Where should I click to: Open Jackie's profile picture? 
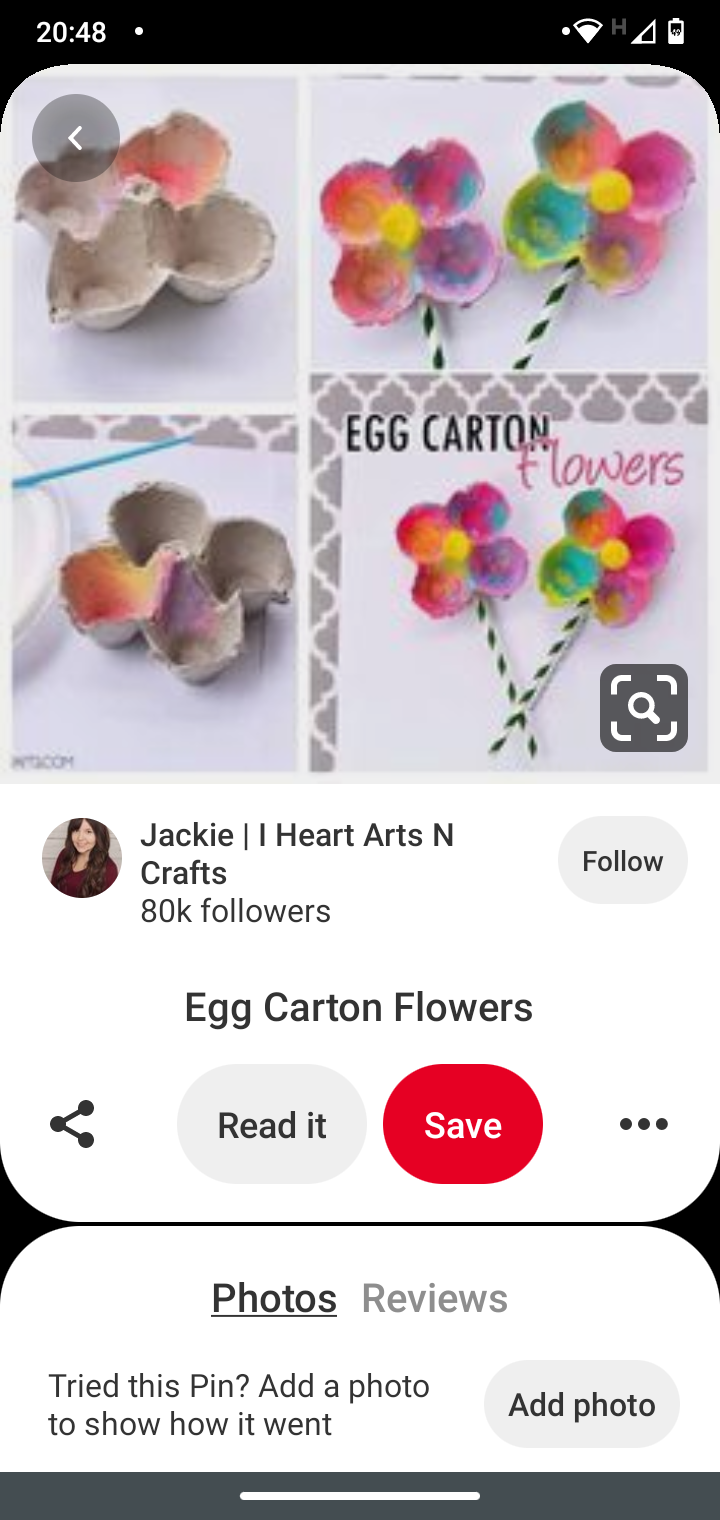tap(82, 858)
